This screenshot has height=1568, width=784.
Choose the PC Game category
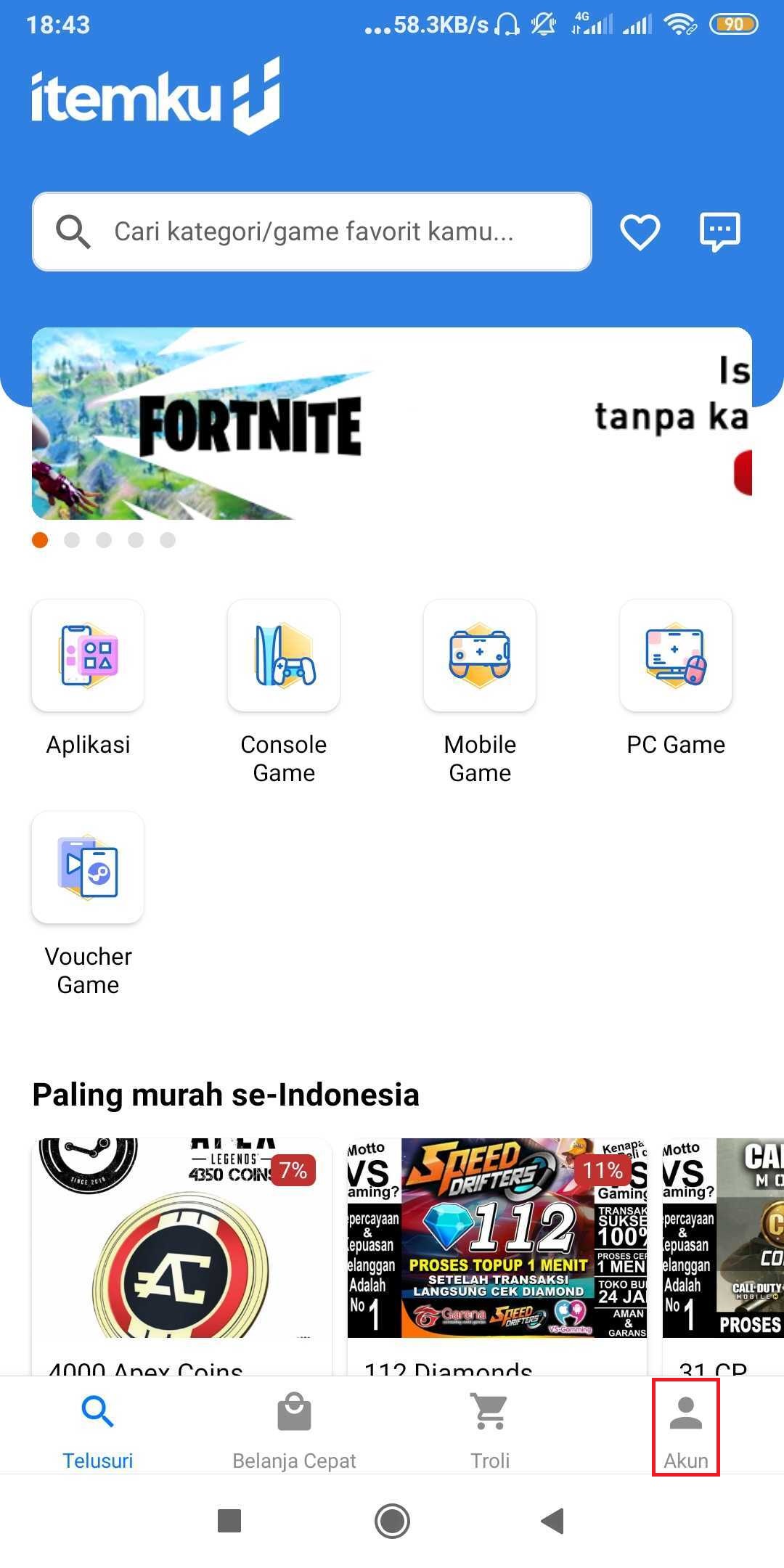(x=676, y=656)
